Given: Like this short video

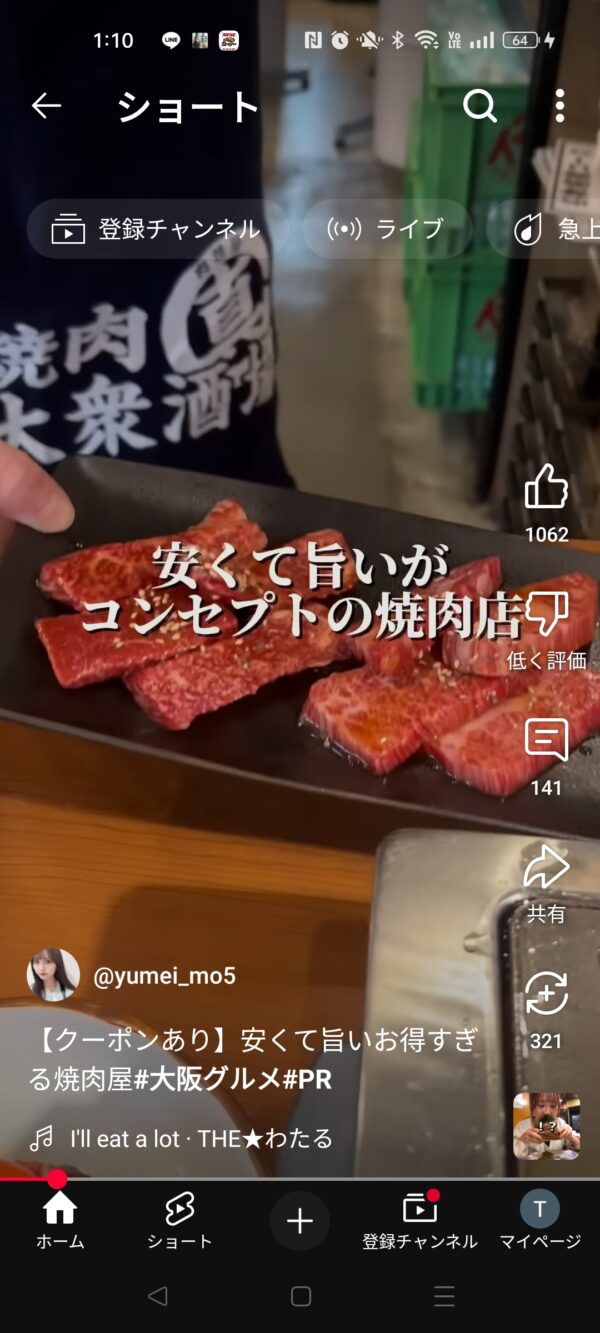Looking at the screenshot, I should (x=546, y=488).
